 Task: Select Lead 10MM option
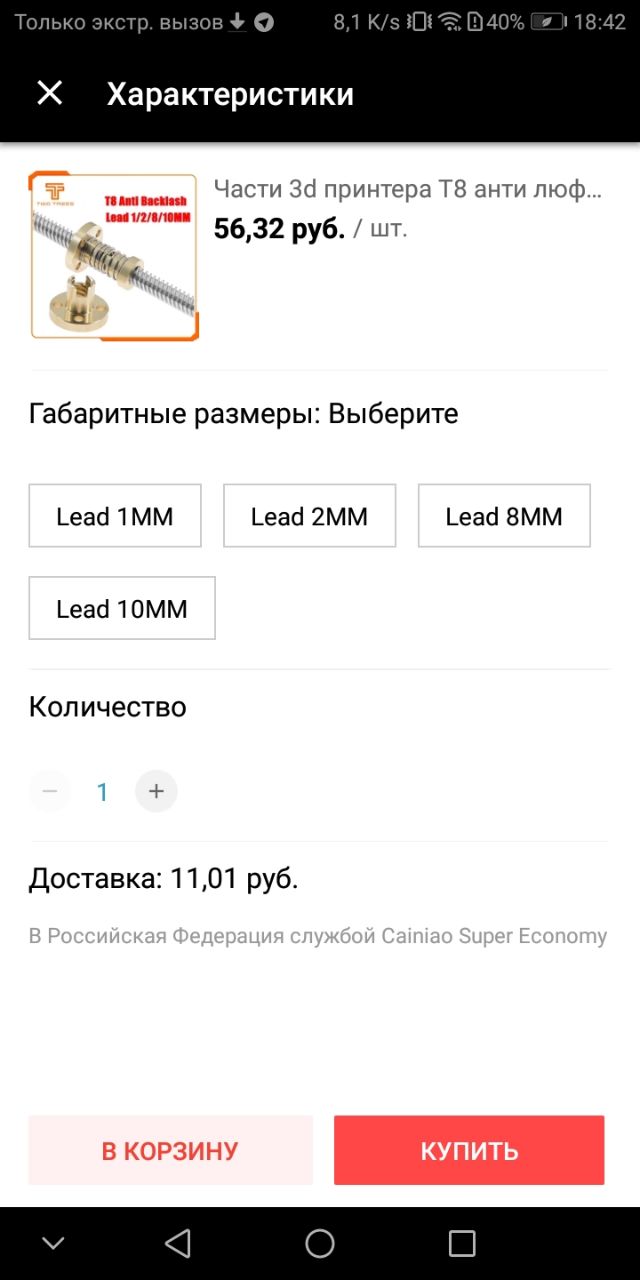click(x=122, y=608)
